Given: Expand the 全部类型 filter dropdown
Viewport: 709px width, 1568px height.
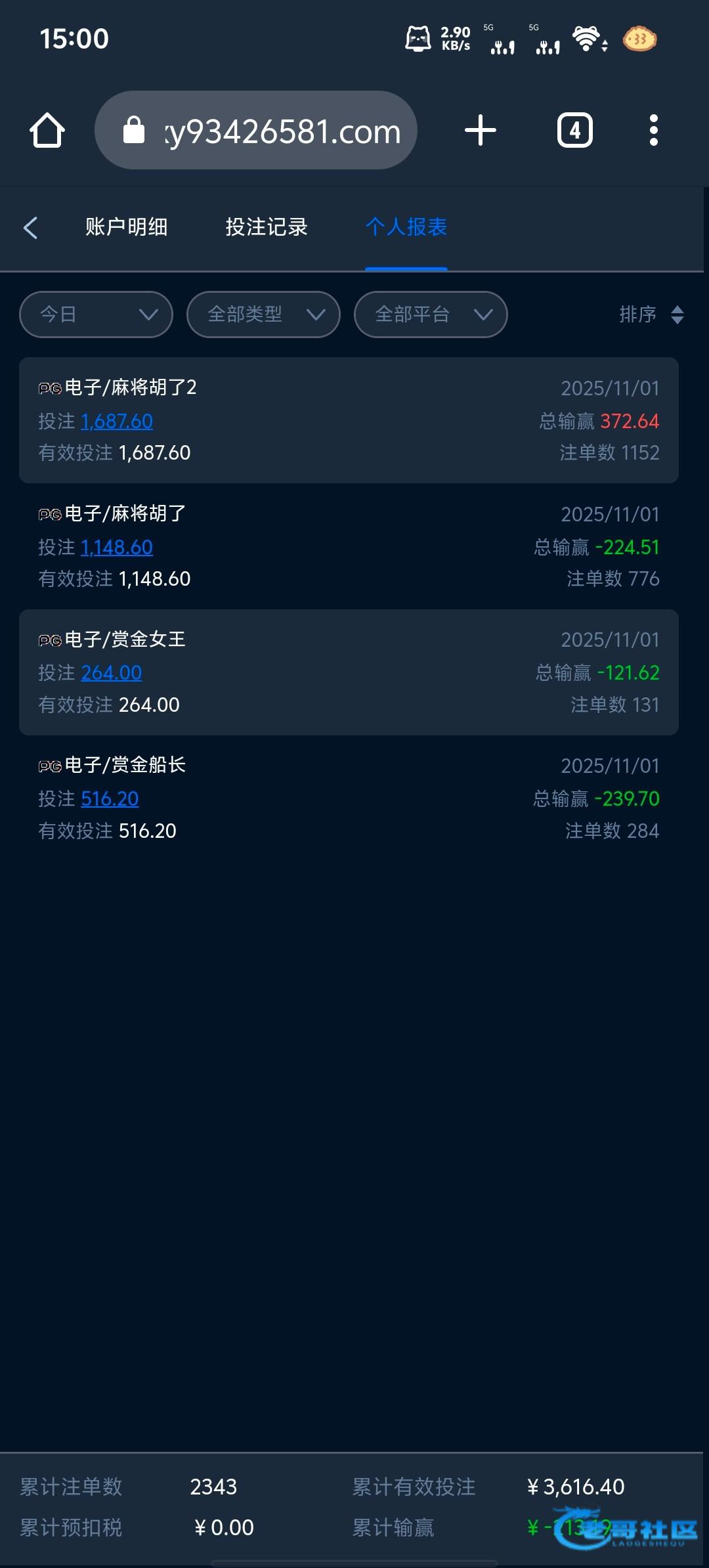Looking at the screenshot, I should (263, 315).
